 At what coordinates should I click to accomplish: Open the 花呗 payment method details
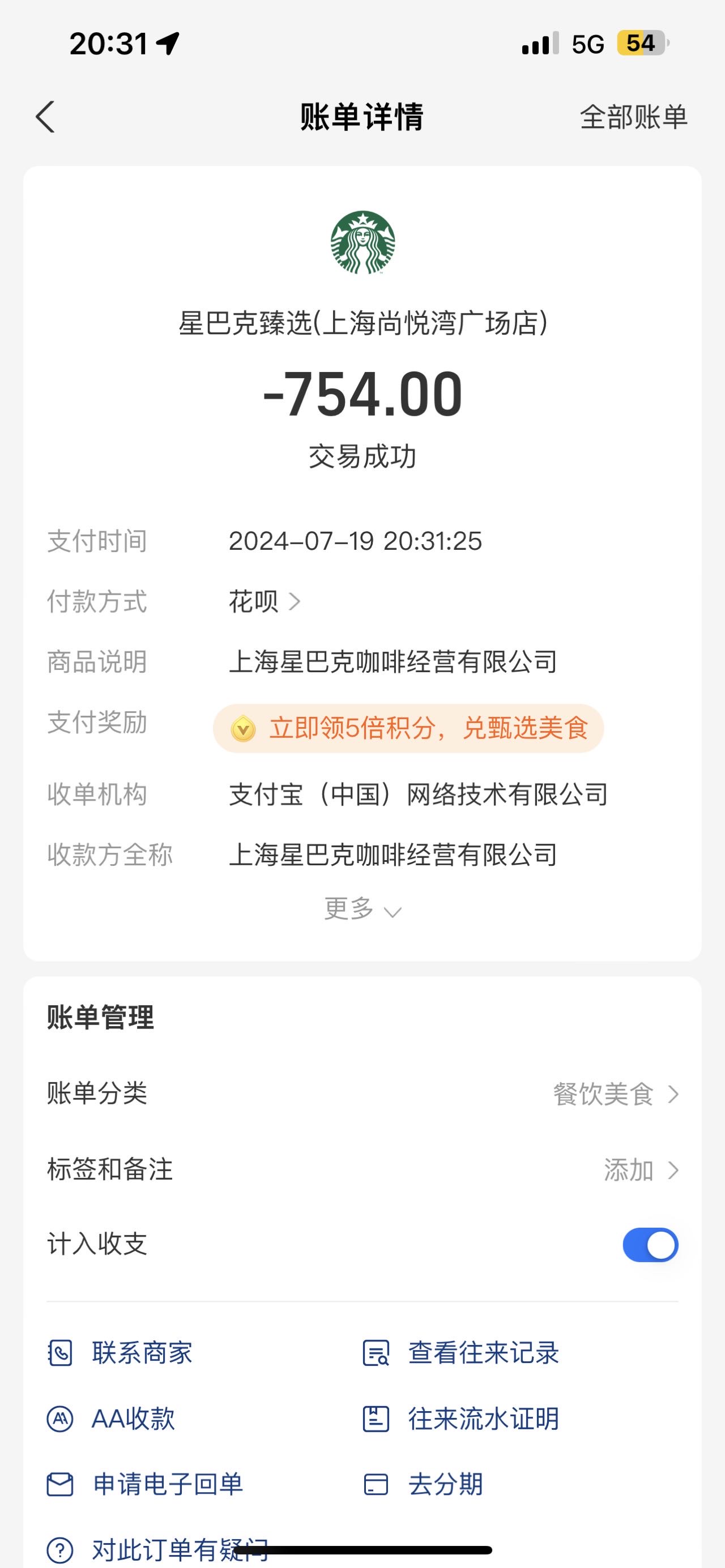265,601
